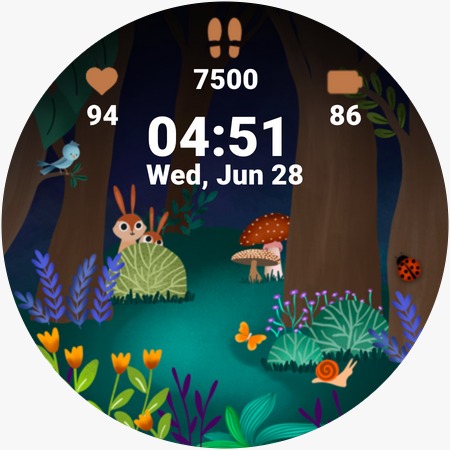450x450 pixels.
Task: Open the heart rate complication showing 94
Action: click(x=102, y=97)
